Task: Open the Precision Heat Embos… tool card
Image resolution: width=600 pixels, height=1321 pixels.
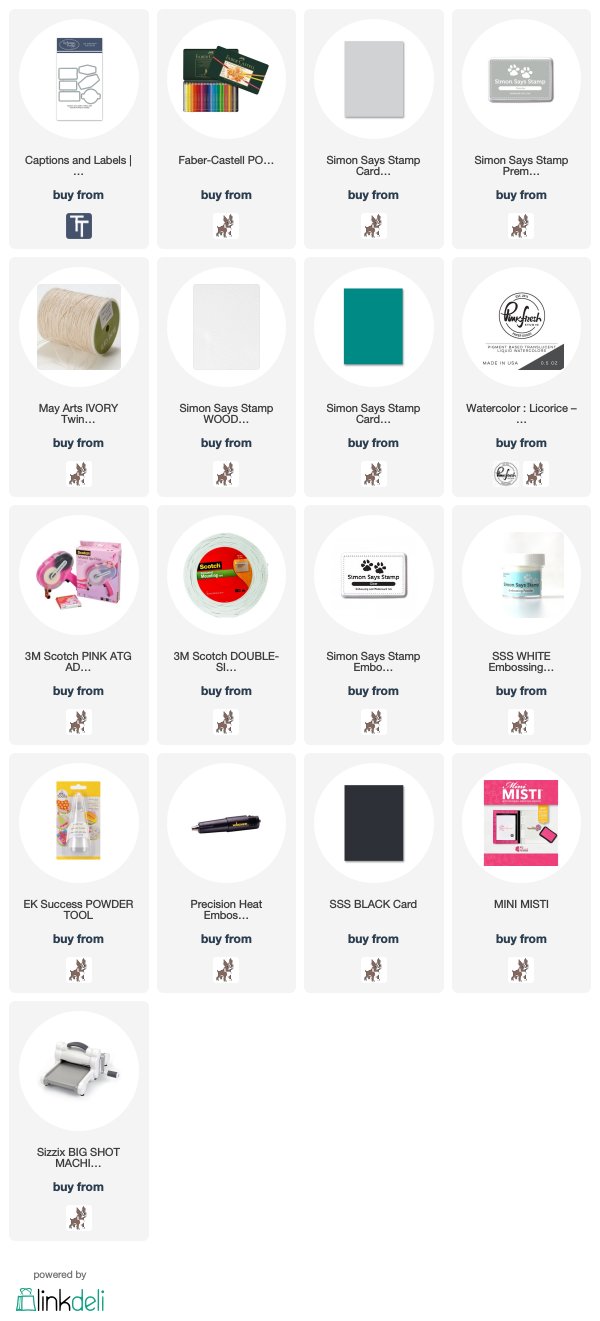Action: pyautogui.click(x=226, y=873)
